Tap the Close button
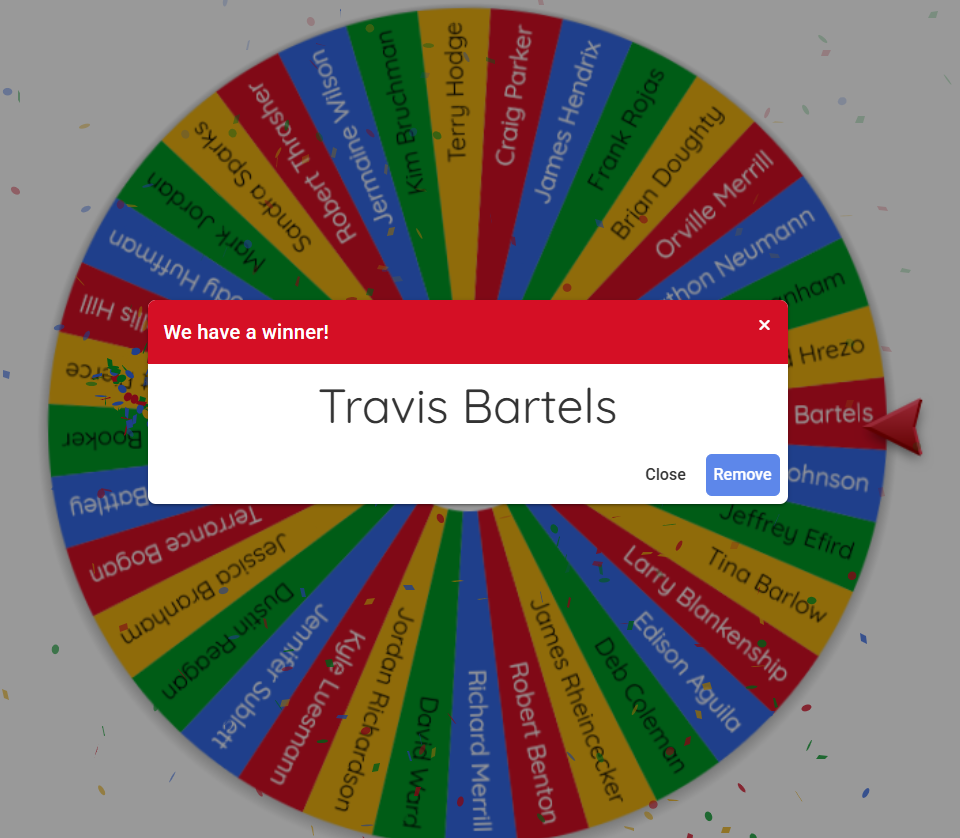 665,474
